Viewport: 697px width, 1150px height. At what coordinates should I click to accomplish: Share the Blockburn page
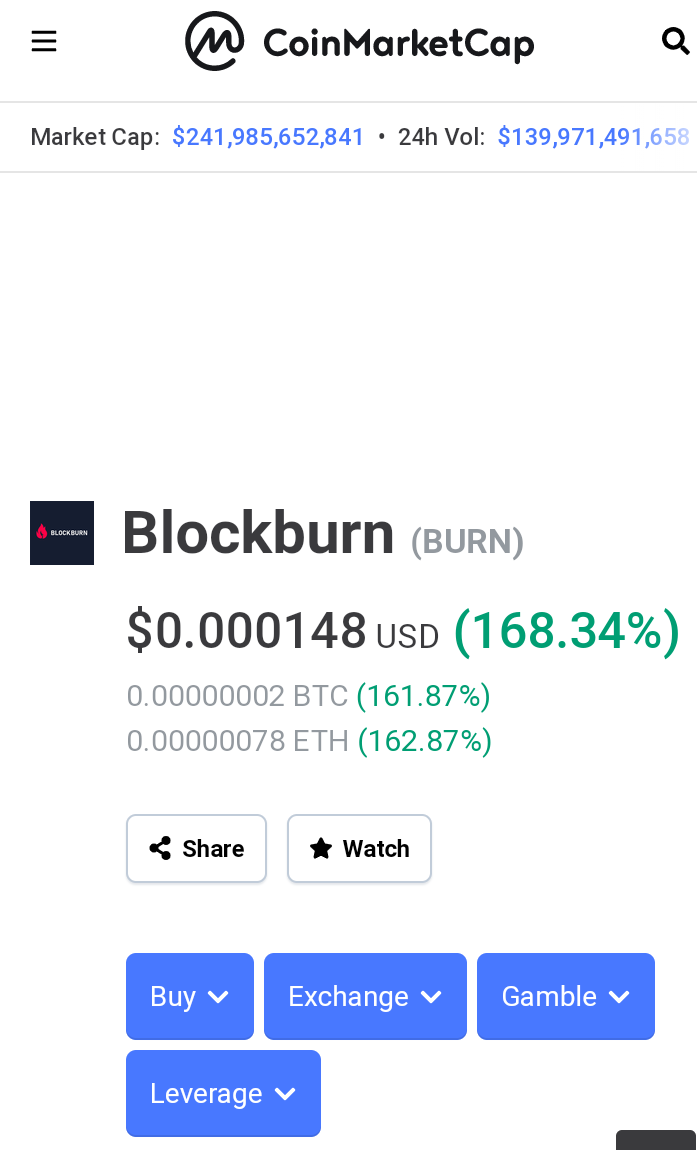click(196, 849)
